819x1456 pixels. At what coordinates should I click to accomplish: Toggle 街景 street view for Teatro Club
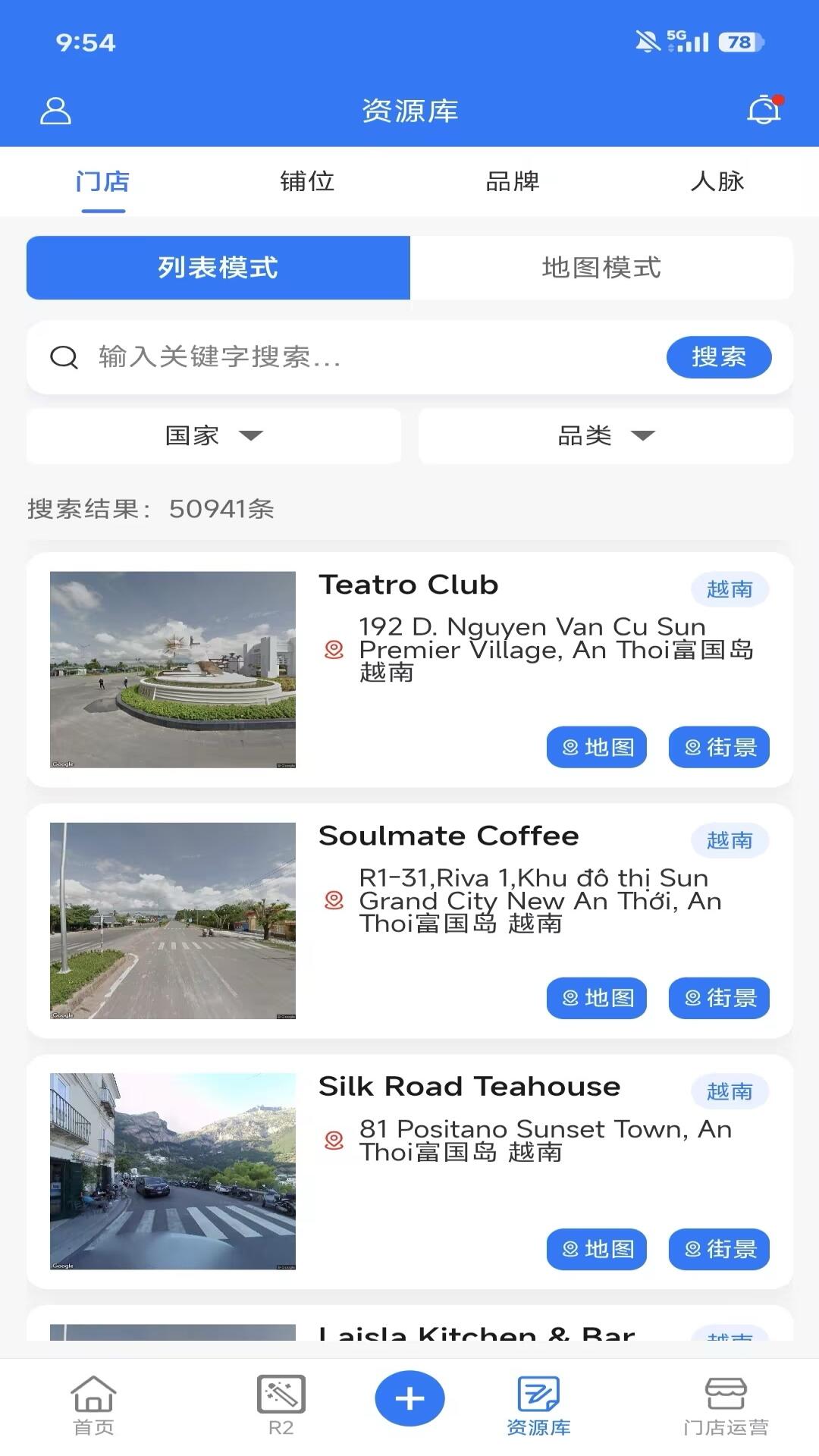[x=718, y=747]
